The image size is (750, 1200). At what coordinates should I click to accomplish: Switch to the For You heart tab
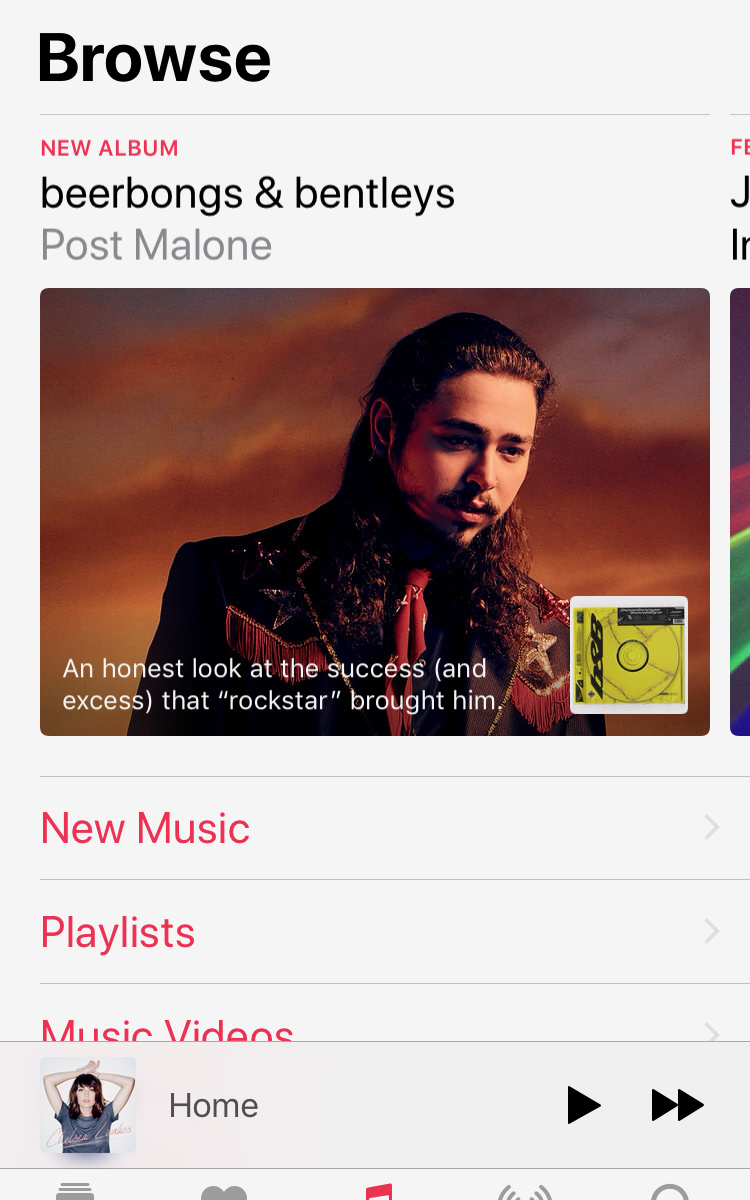pos(224,1191)
